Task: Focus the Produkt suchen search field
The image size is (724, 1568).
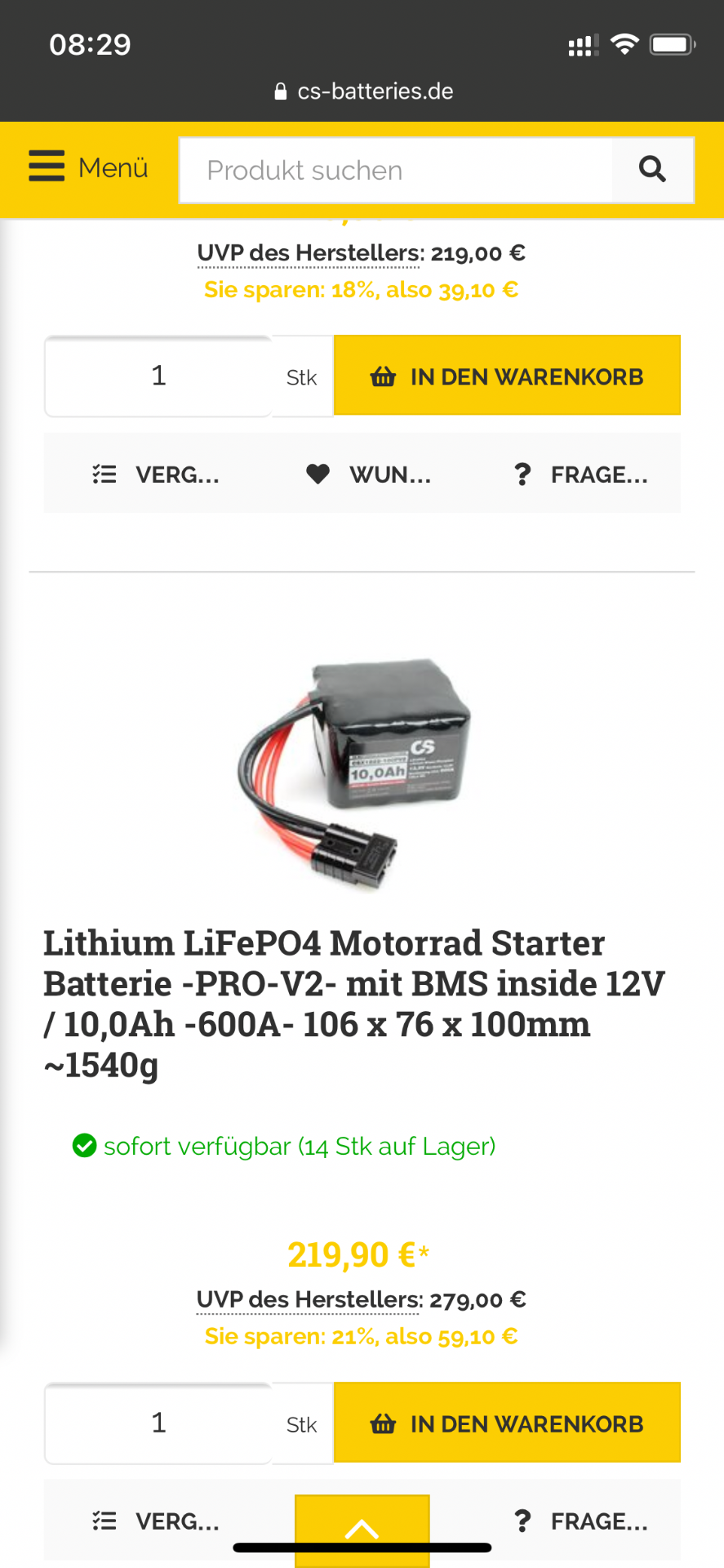Action: (x=396, y=170)
